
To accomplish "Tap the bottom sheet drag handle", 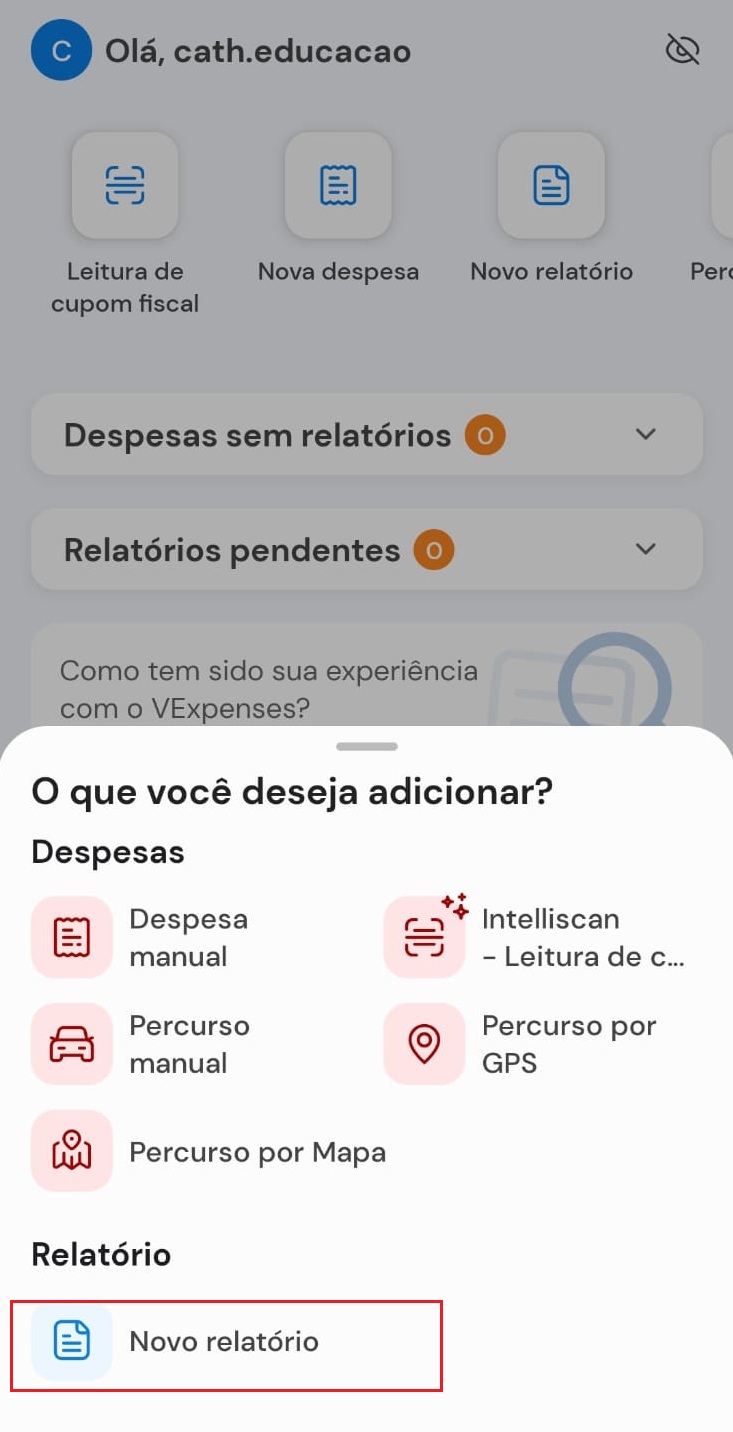I will tap(367, 746).
